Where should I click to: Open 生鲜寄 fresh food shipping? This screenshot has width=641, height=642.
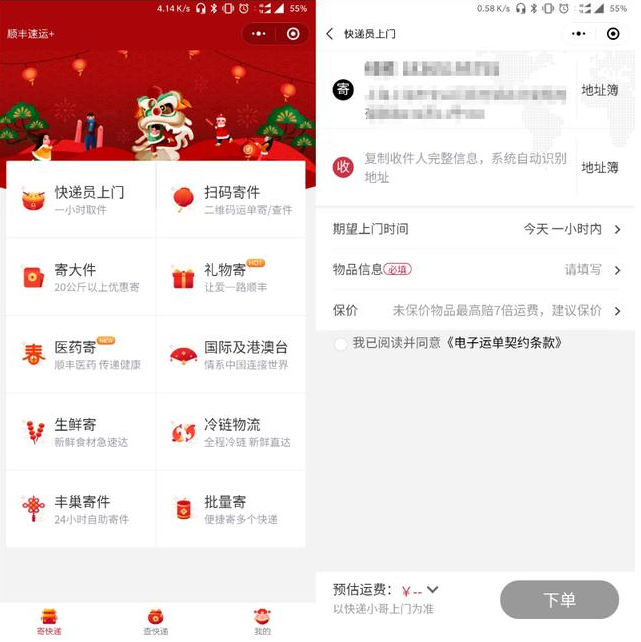tap(81, 432)
